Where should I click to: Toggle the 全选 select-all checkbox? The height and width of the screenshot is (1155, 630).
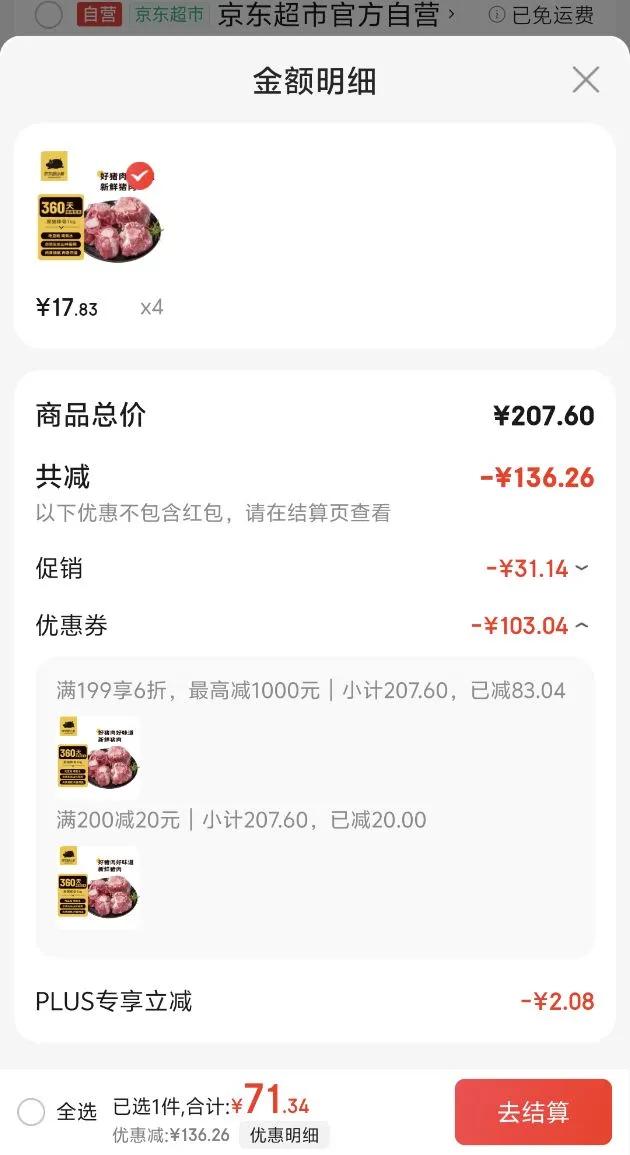coord(32,1112)
